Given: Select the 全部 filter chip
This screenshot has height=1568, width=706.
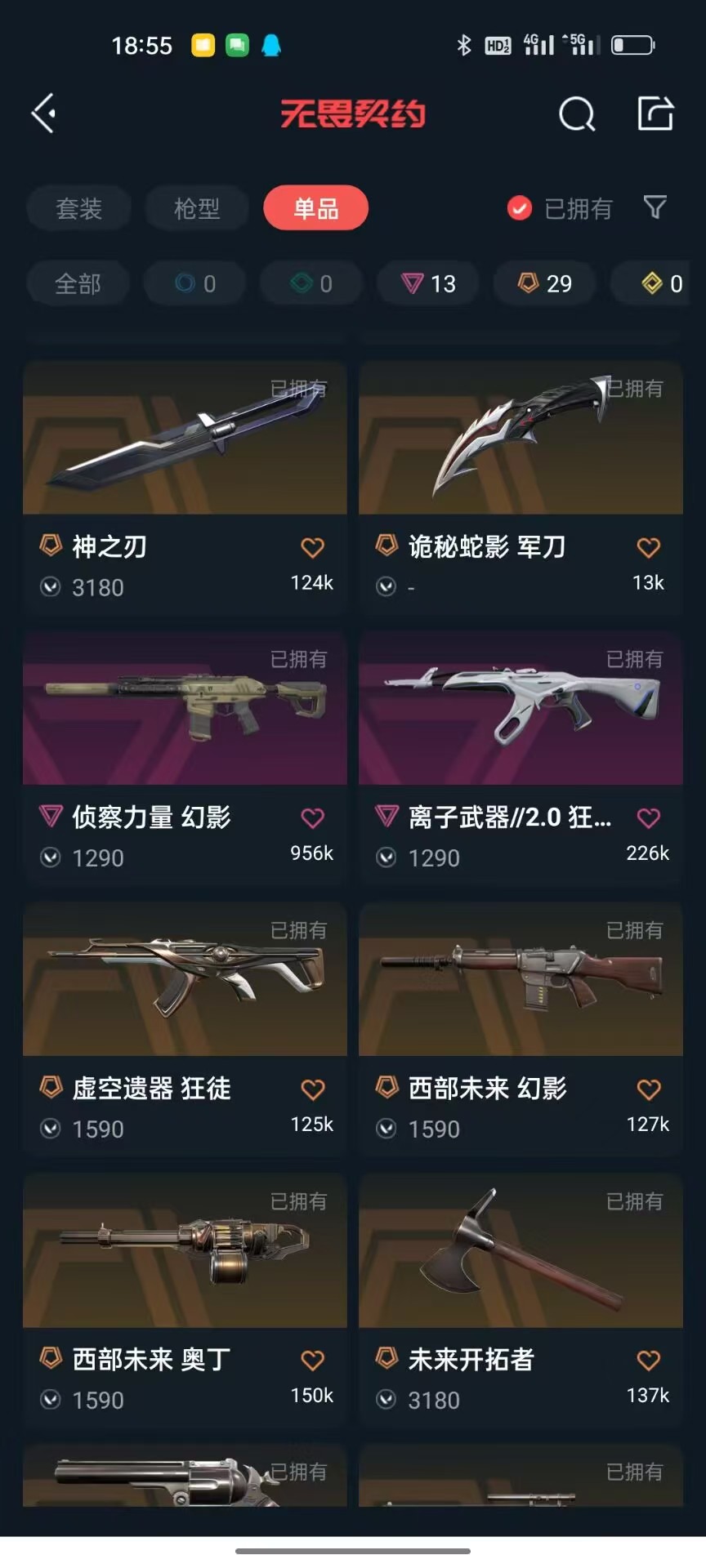Looking at the screenshot, I should (x=78, y=283).
